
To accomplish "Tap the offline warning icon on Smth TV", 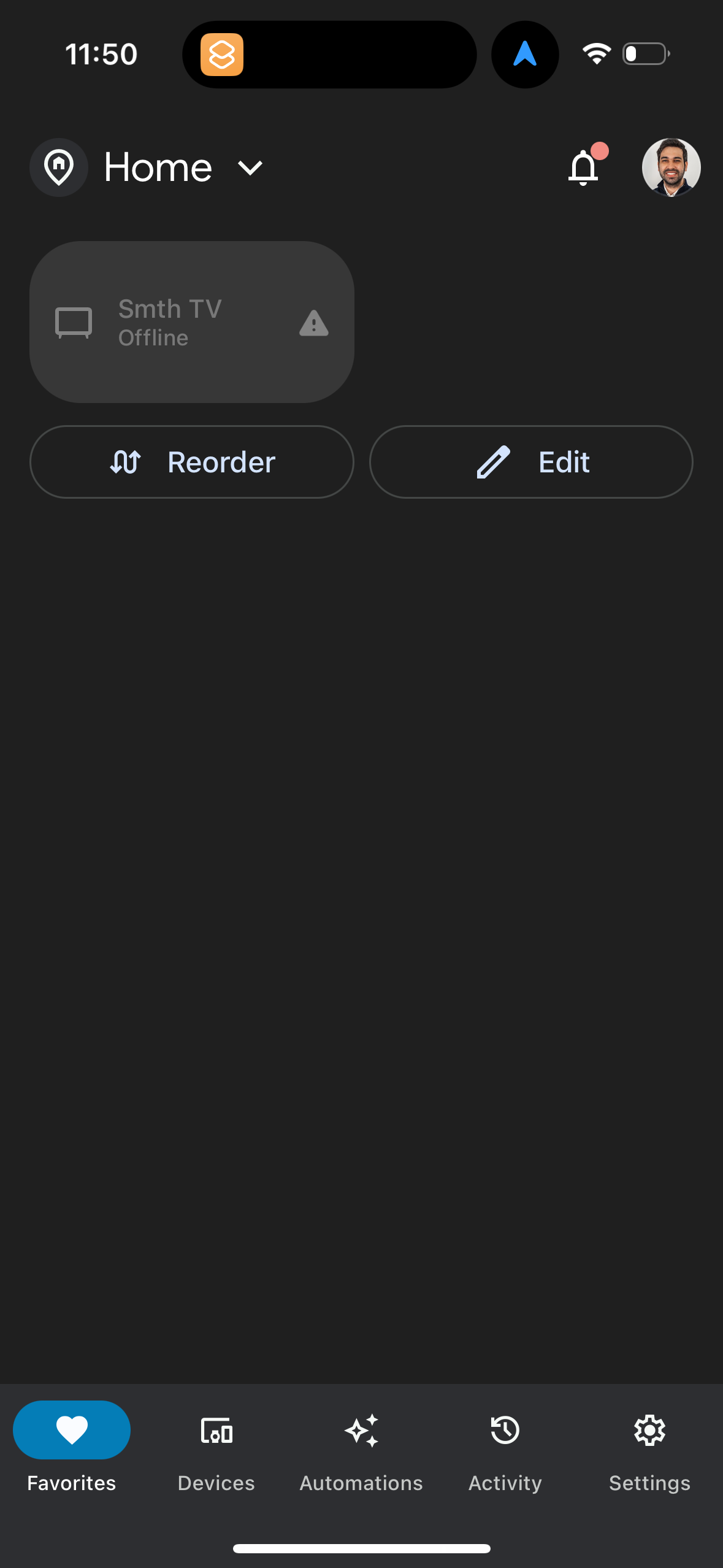I will 313,323.
